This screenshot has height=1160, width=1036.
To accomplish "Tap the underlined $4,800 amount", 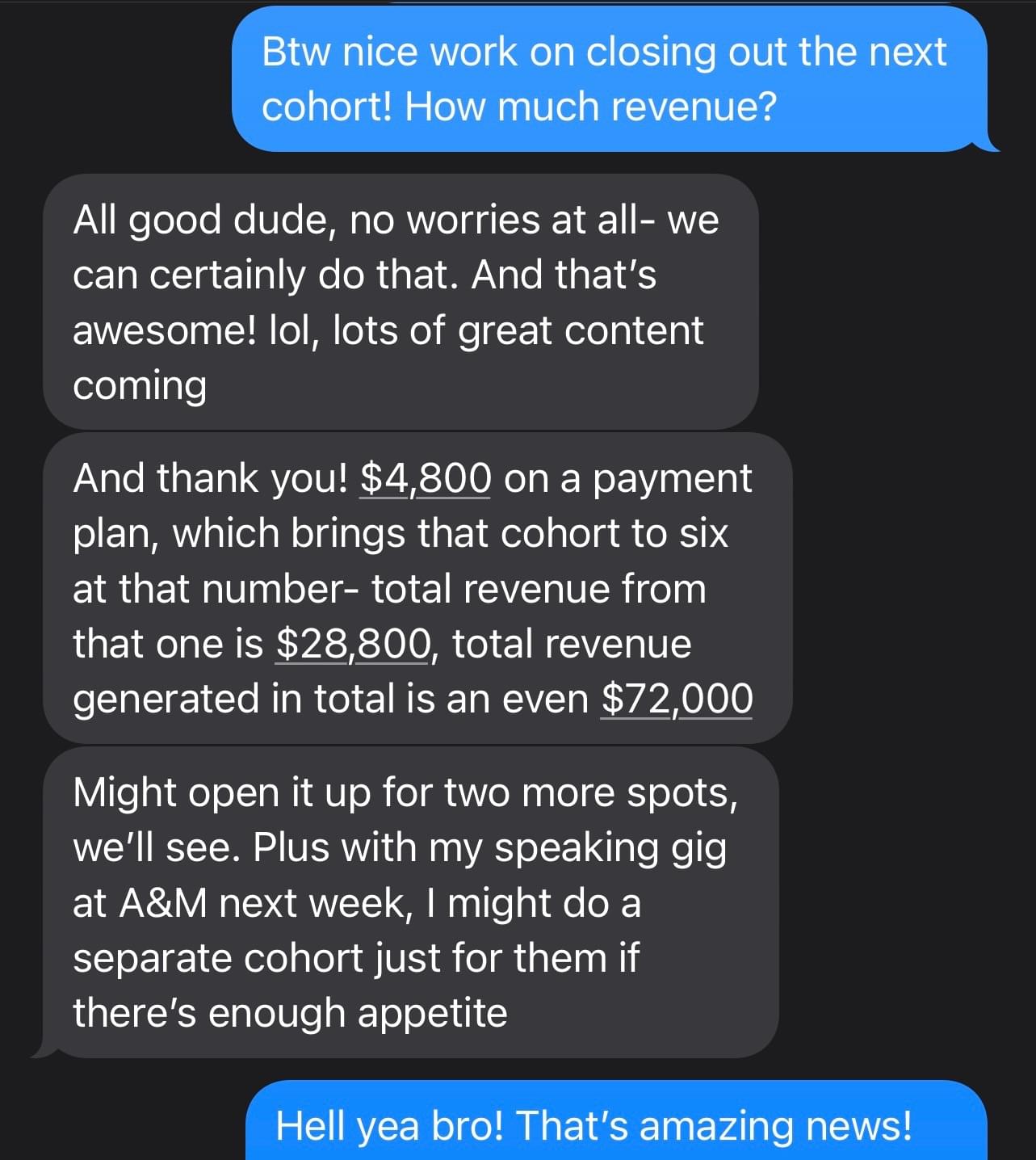I will point(425,478).
